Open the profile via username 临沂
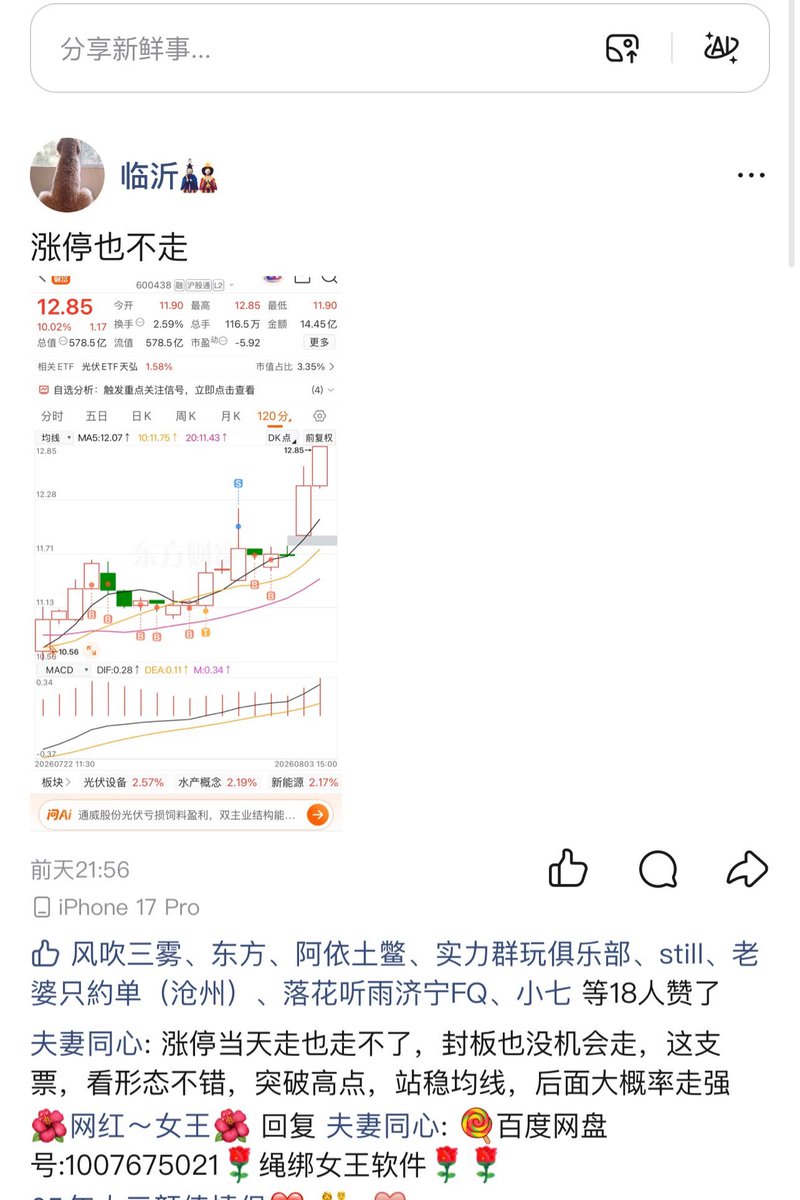This screenshot has height=1200, width=800. pos(149,177)
